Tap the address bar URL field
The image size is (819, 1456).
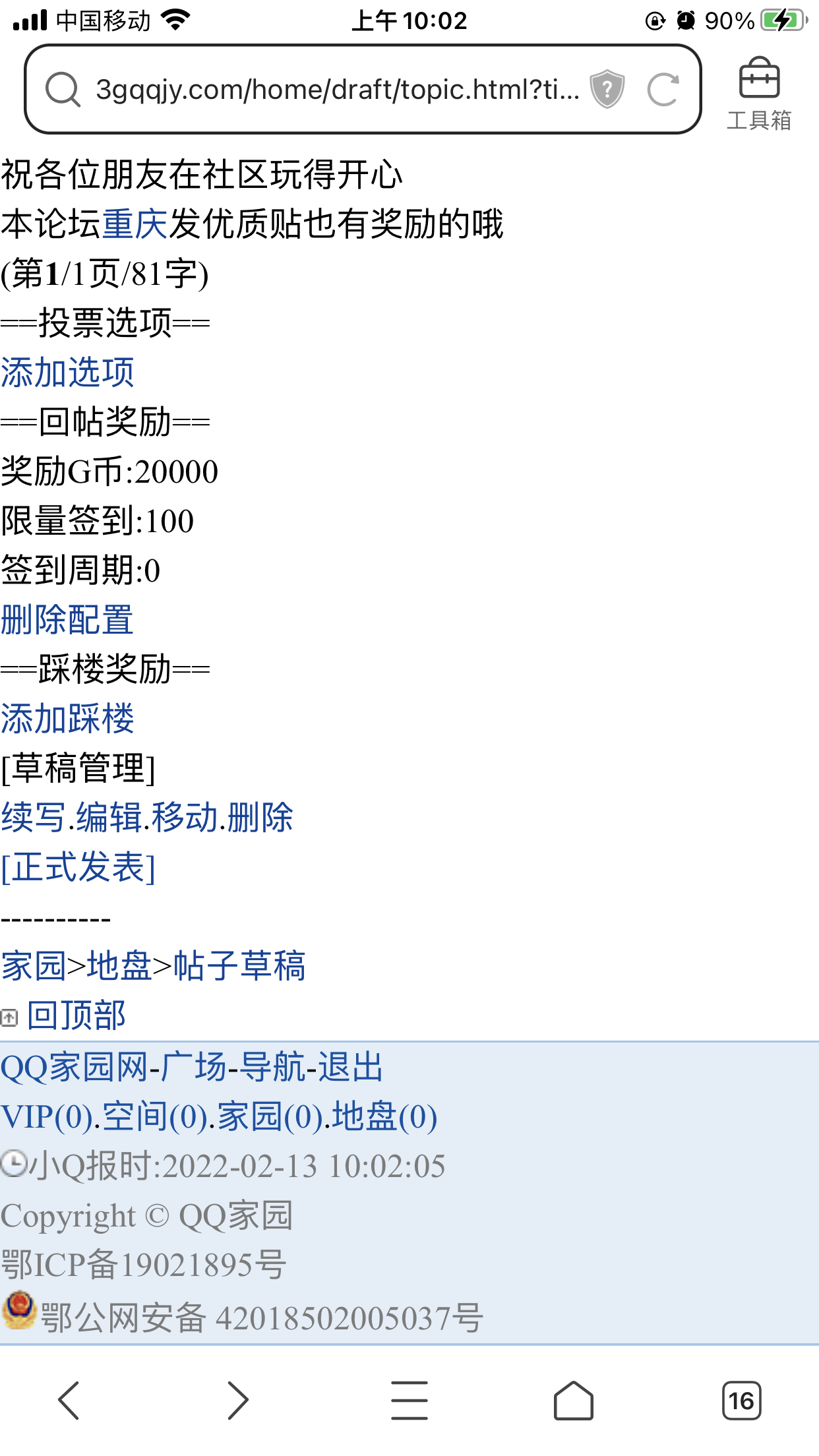point(330,89)
